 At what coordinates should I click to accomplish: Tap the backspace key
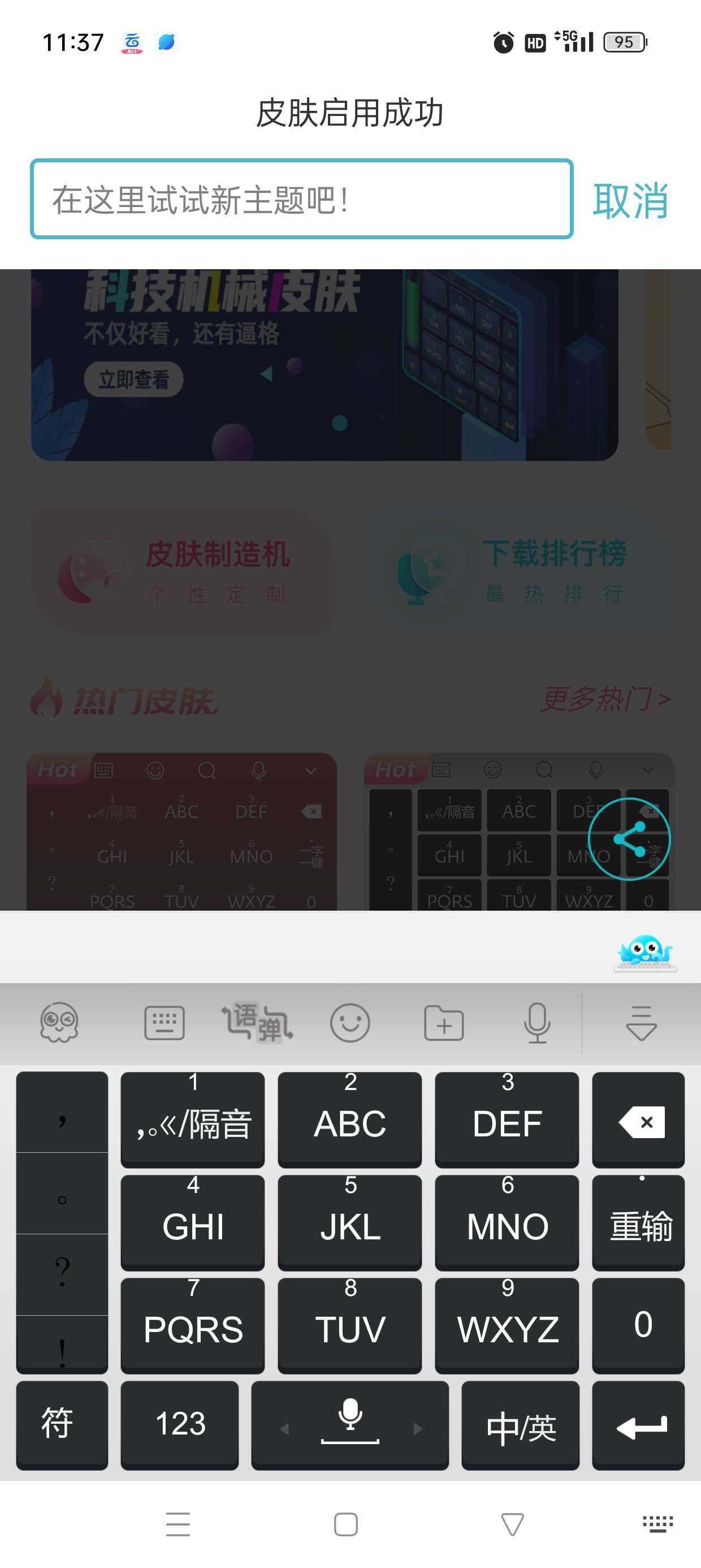(639, 1119)
